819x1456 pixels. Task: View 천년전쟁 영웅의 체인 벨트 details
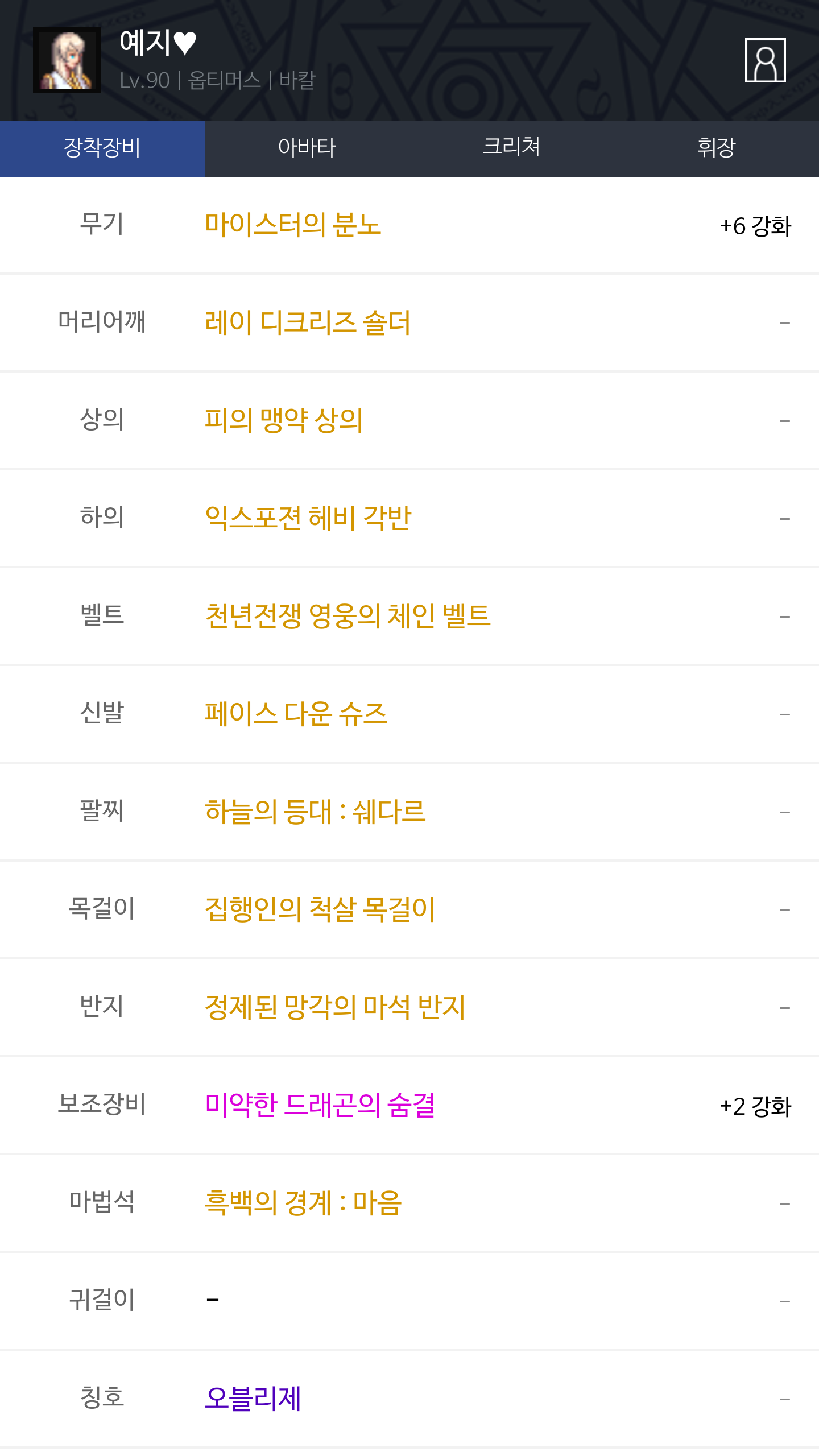tap(348, 616)
